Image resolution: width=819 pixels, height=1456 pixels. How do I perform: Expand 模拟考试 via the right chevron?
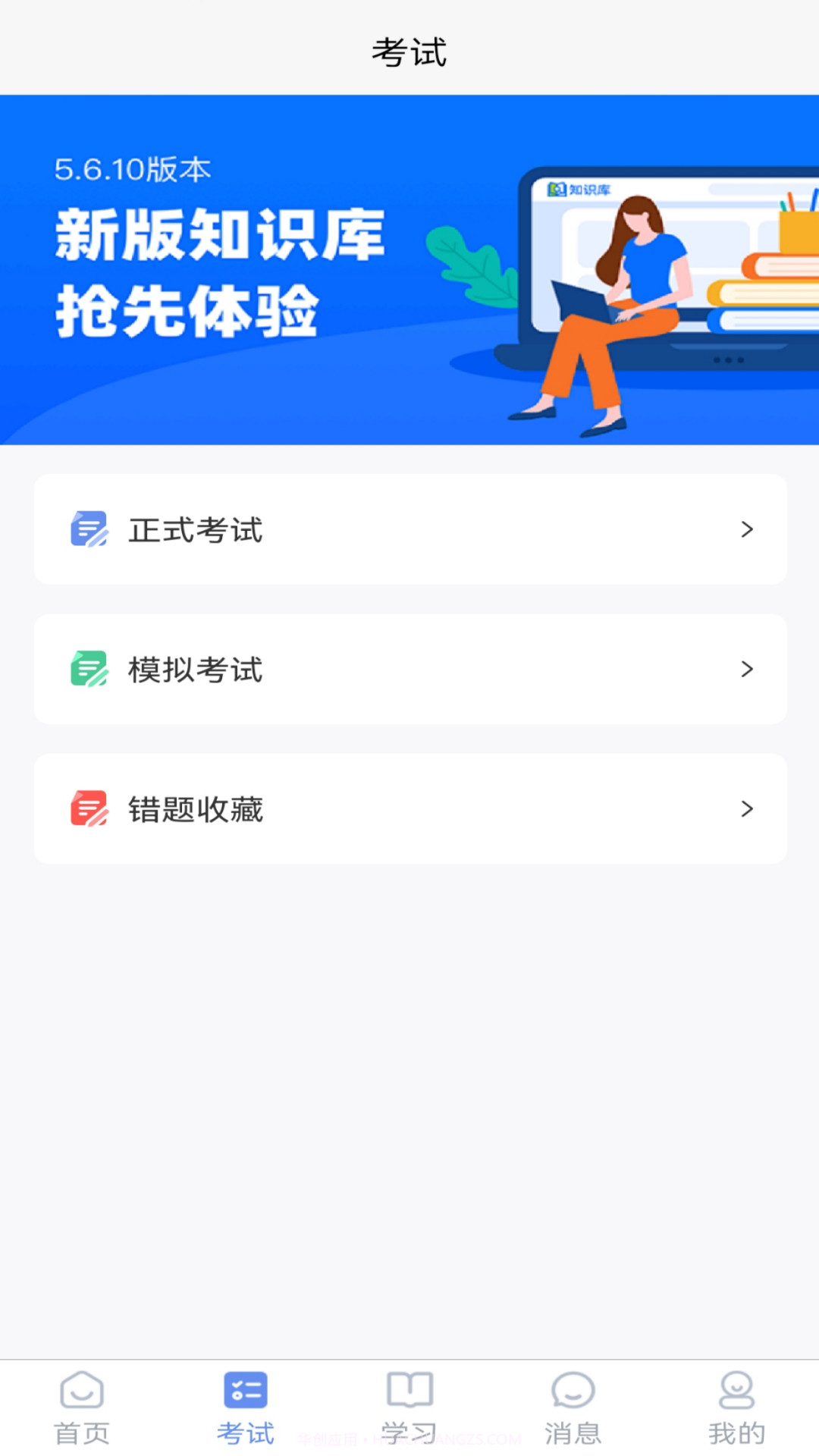[748, 670]
